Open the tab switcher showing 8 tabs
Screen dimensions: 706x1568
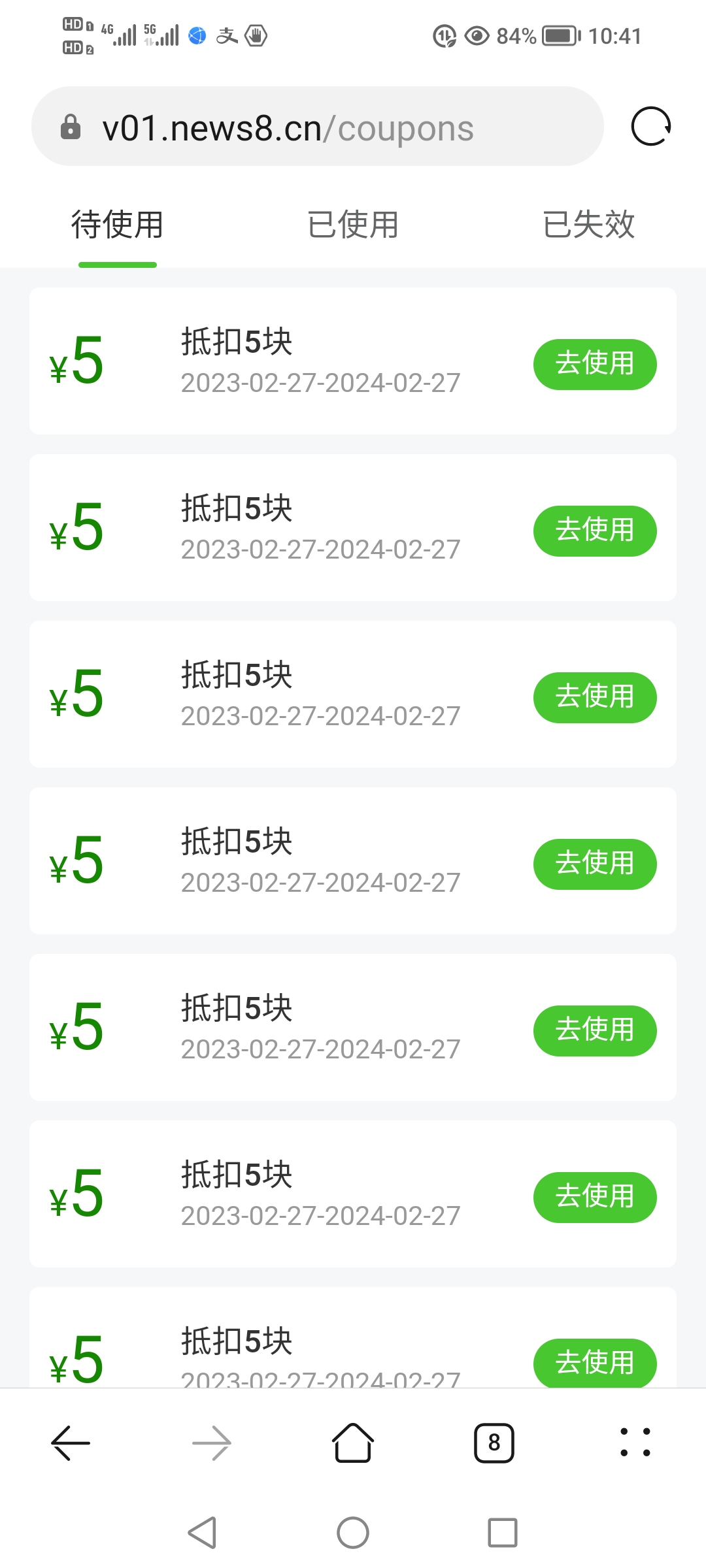[494, 1443]
